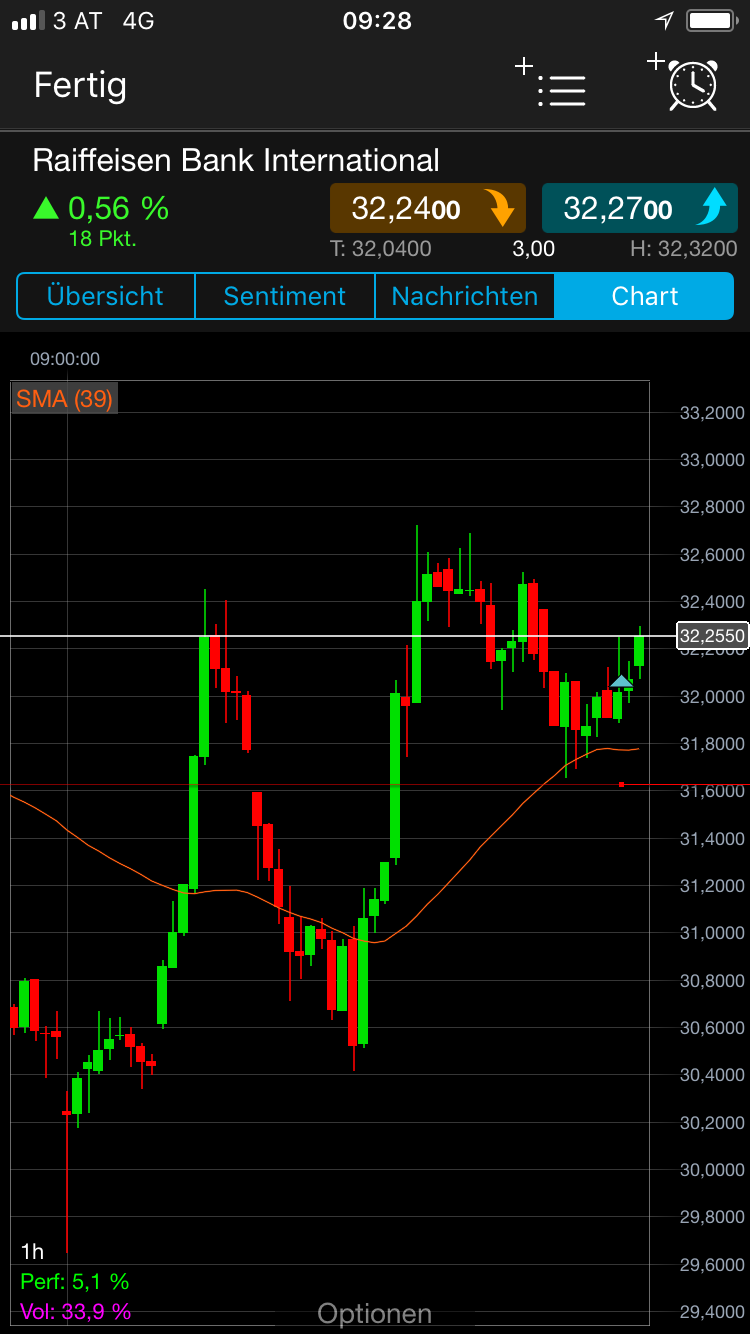Screen dimensions: 750x1334
Task: Open Optionen at the bottom
Action: pyautogui.click(x=374, y=1312)
